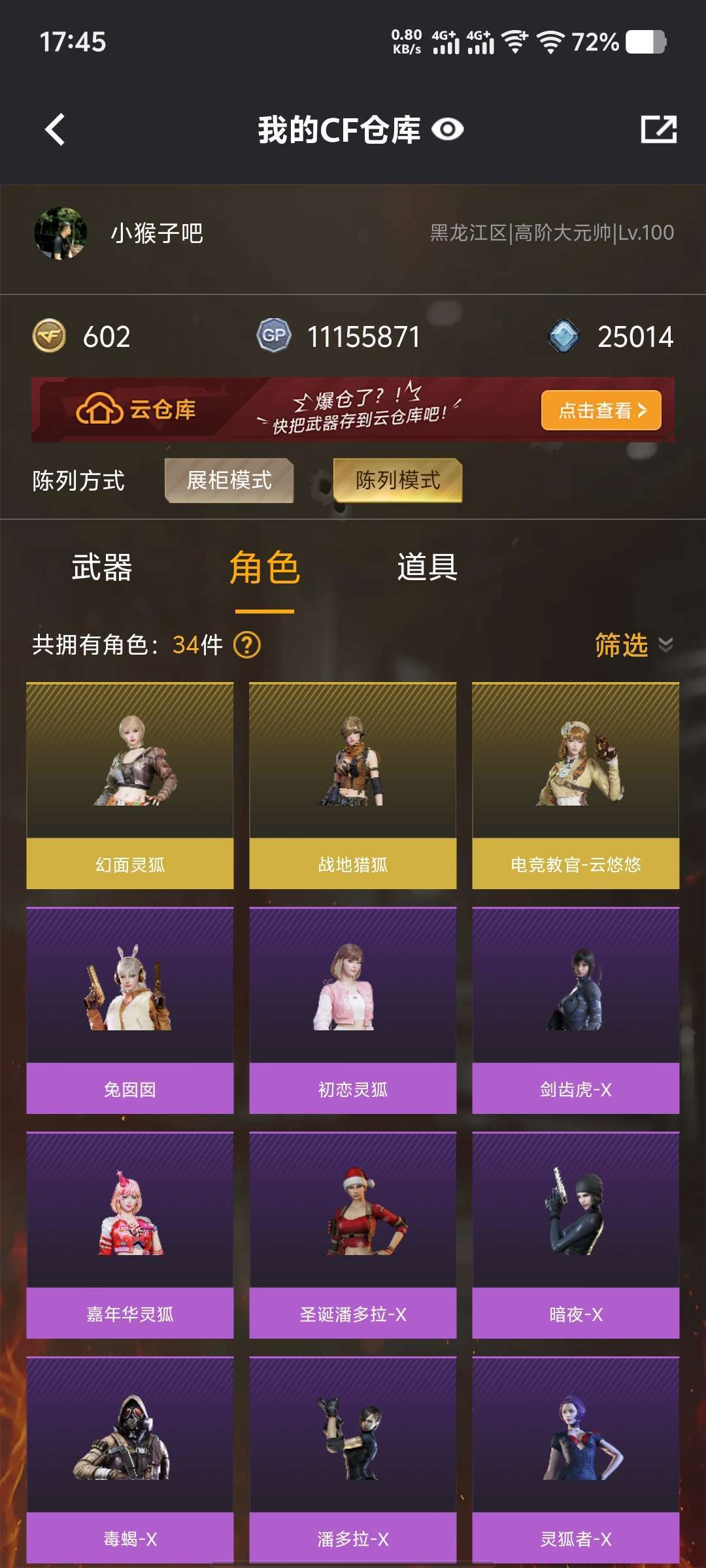Toggle warehouse visibility eye icon
The image size is (706, 1568).
[x=448, y=129]
